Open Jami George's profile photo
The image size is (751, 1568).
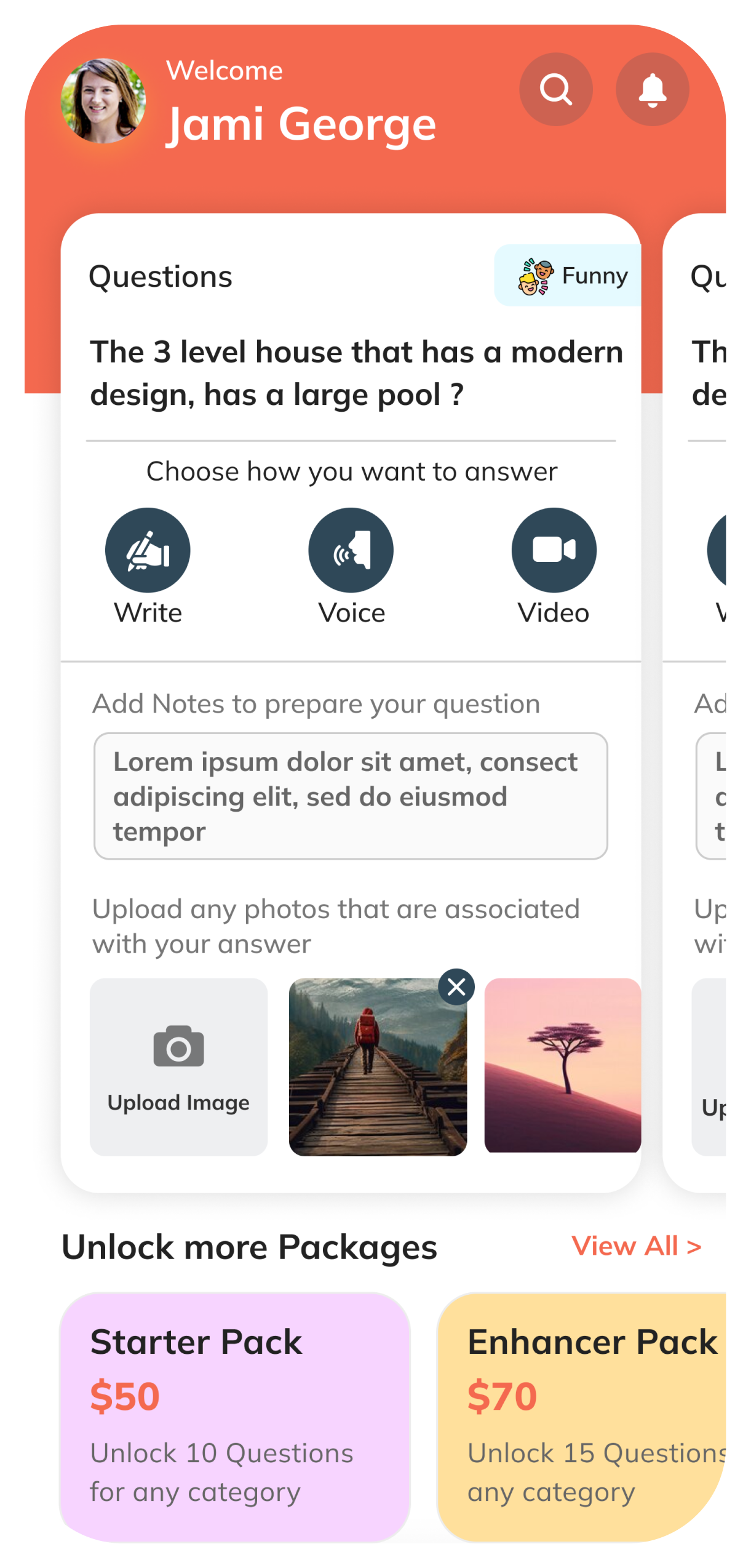pos(103,102)
